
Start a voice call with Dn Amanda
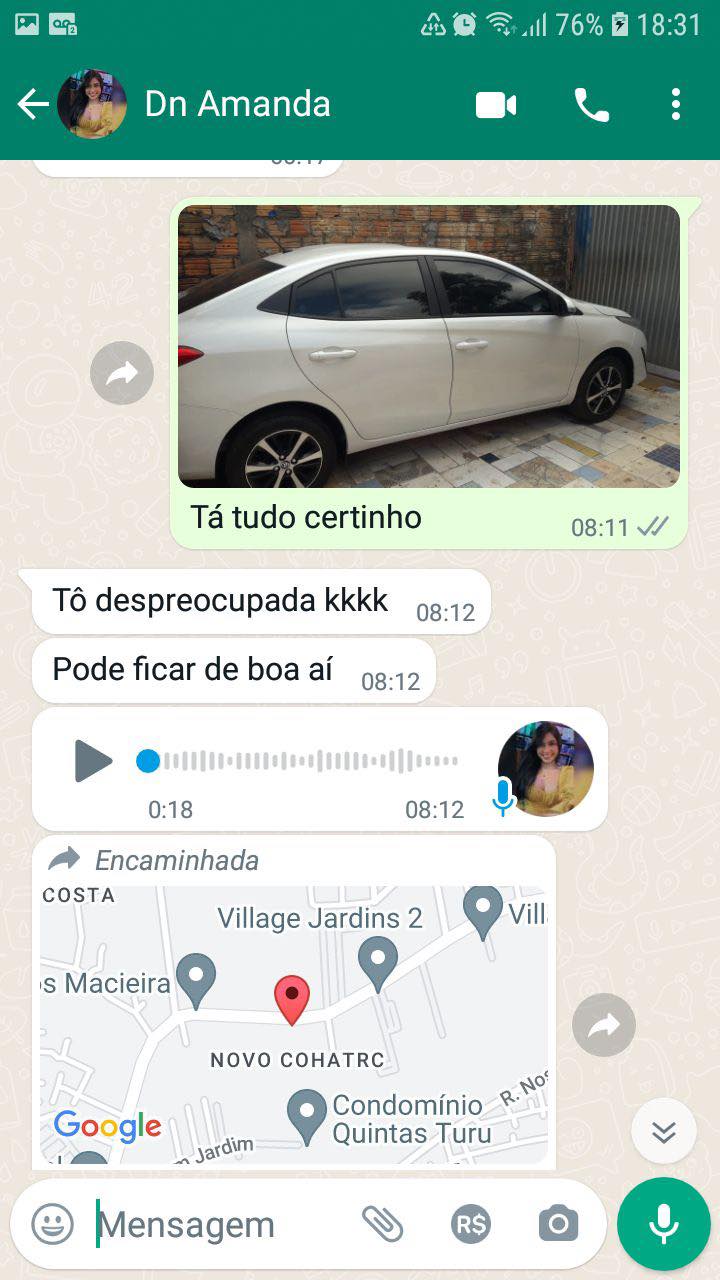click(591, 104)
